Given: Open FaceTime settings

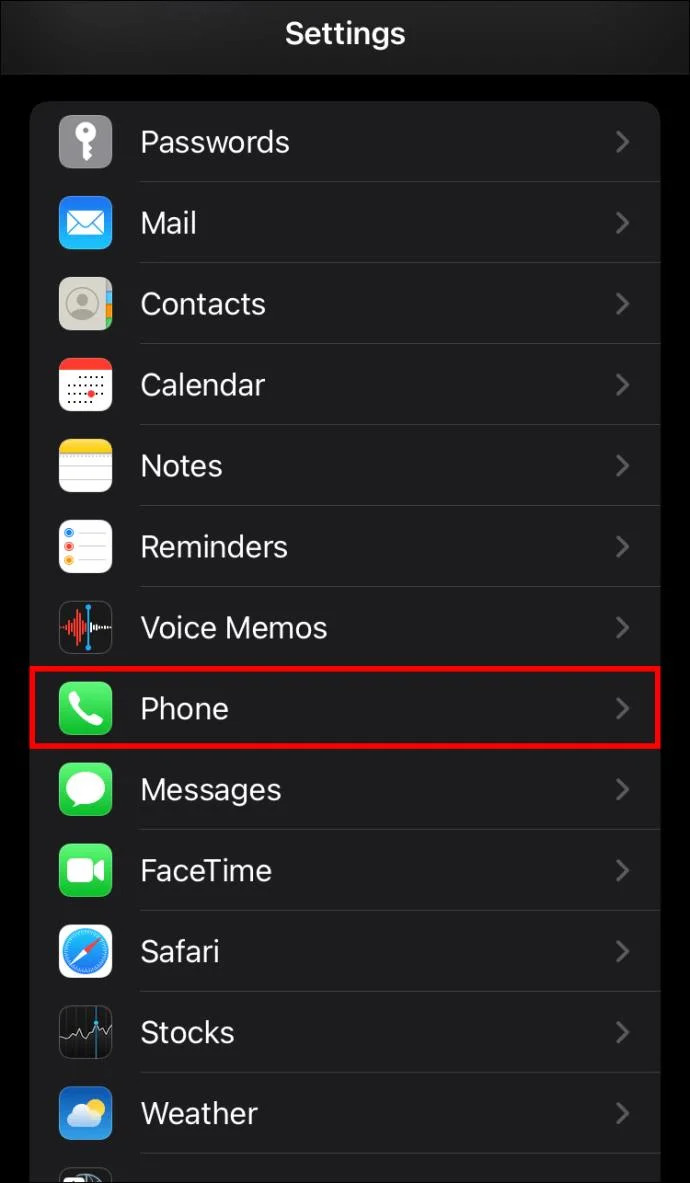Looking at the screenshot, I should click(x=345, y=871).
